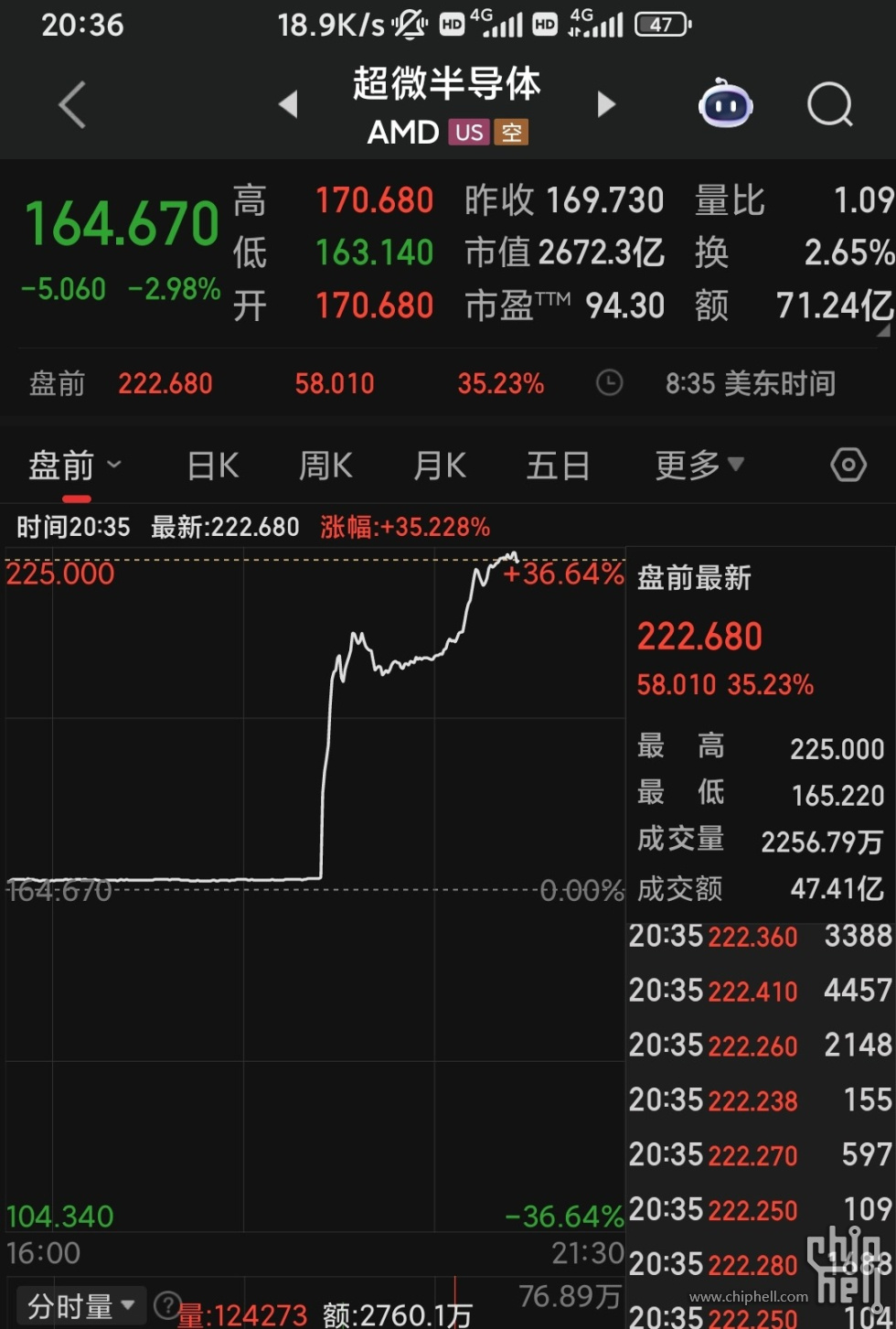
Task: Switch to the previous stock with left arrow
Action: click(288, 104)
